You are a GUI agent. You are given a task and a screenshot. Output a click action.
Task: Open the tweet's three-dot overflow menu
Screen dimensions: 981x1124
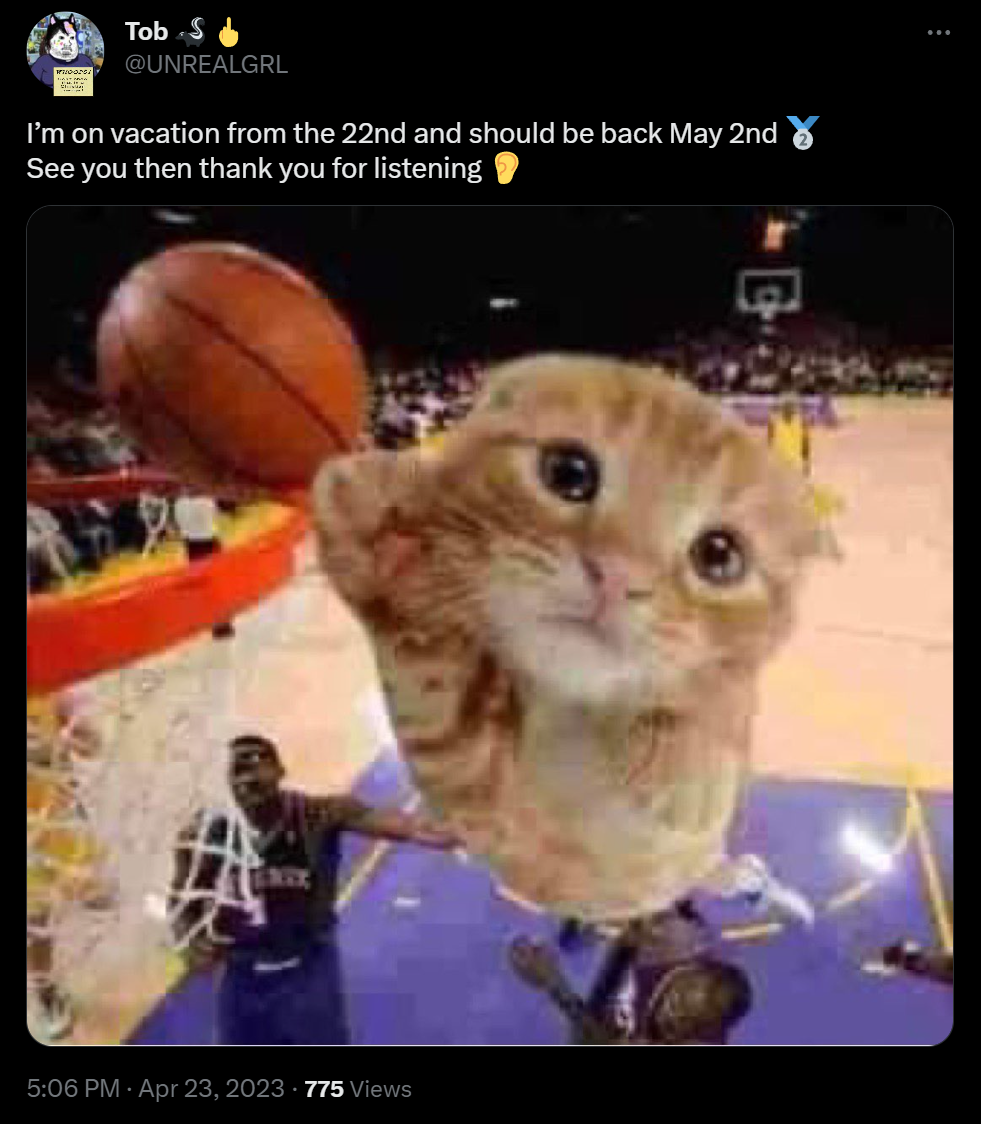[x=937, y=33]
